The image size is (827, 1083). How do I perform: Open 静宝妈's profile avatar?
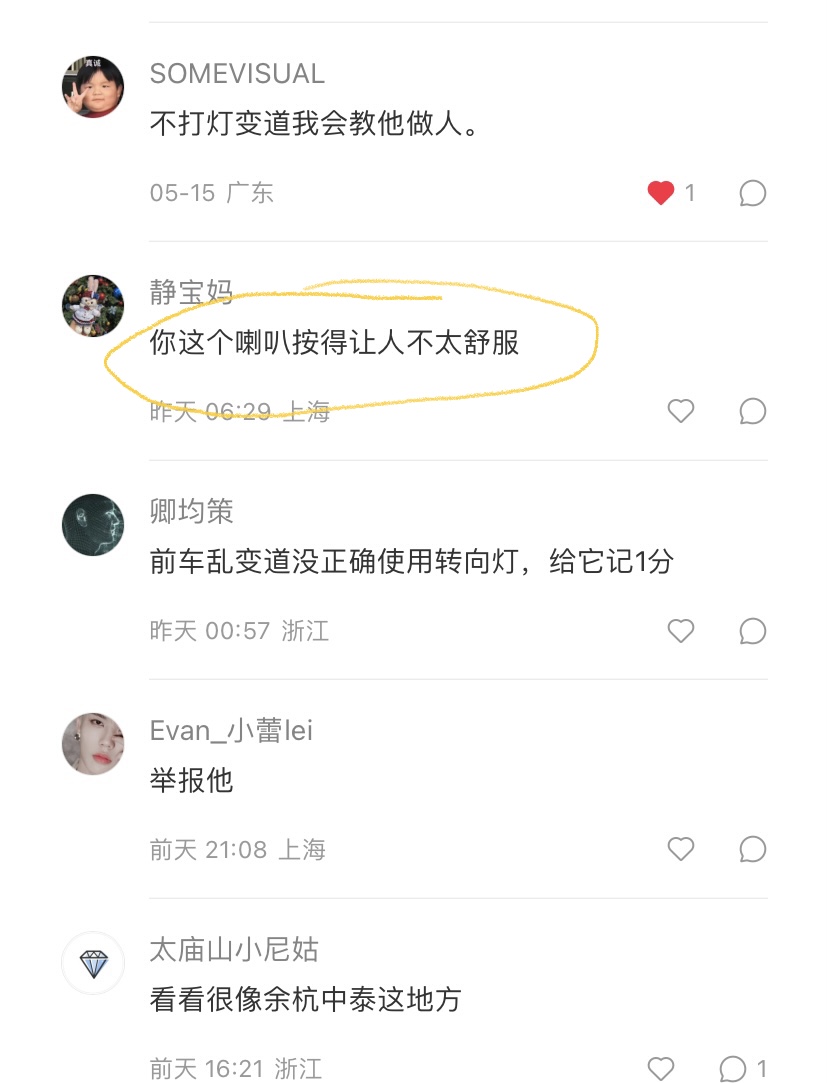pos(93,306)
